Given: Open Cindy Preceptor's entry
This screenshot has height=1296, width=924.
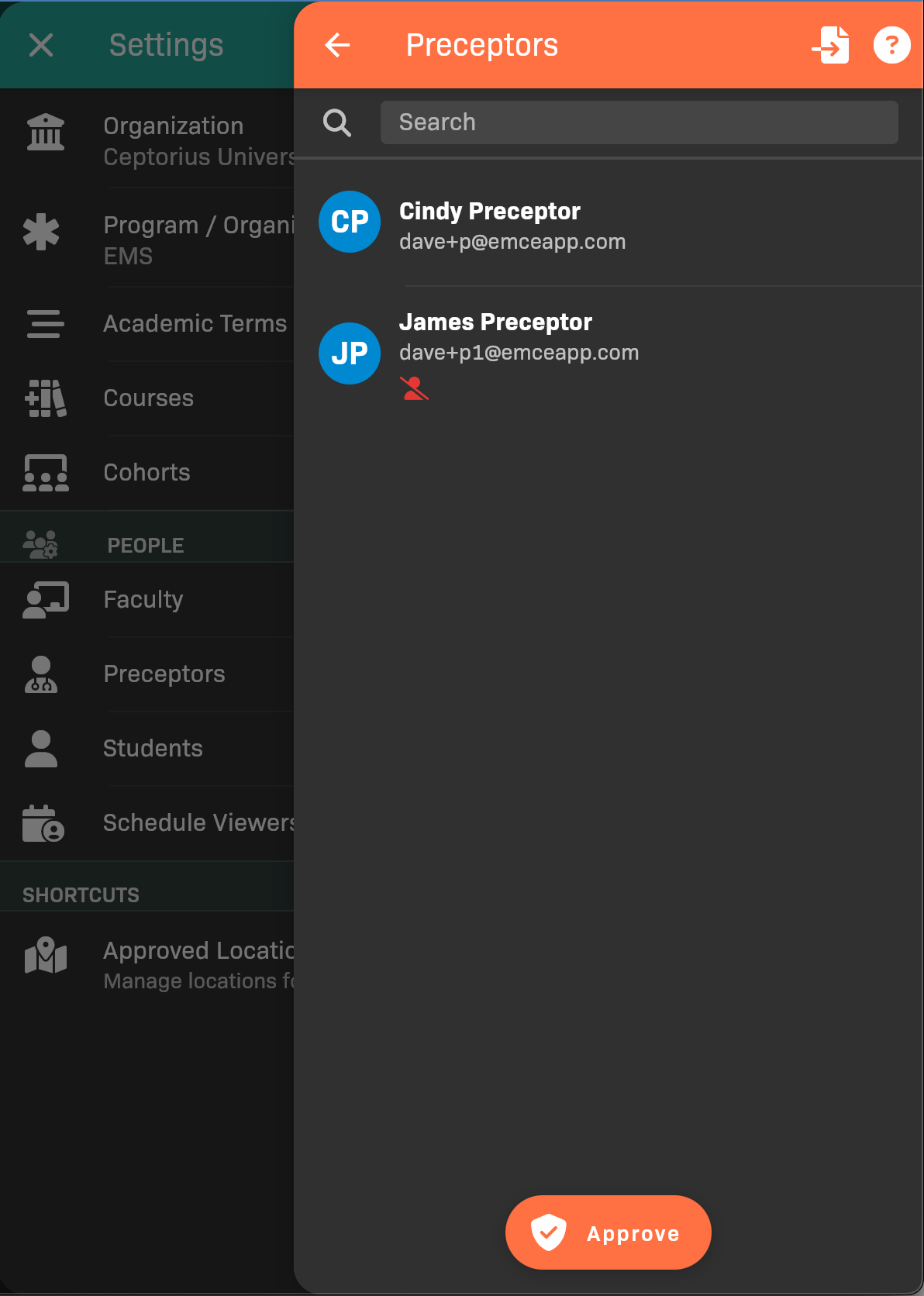Looking at the screenshot, I should [x=512, y=225].
